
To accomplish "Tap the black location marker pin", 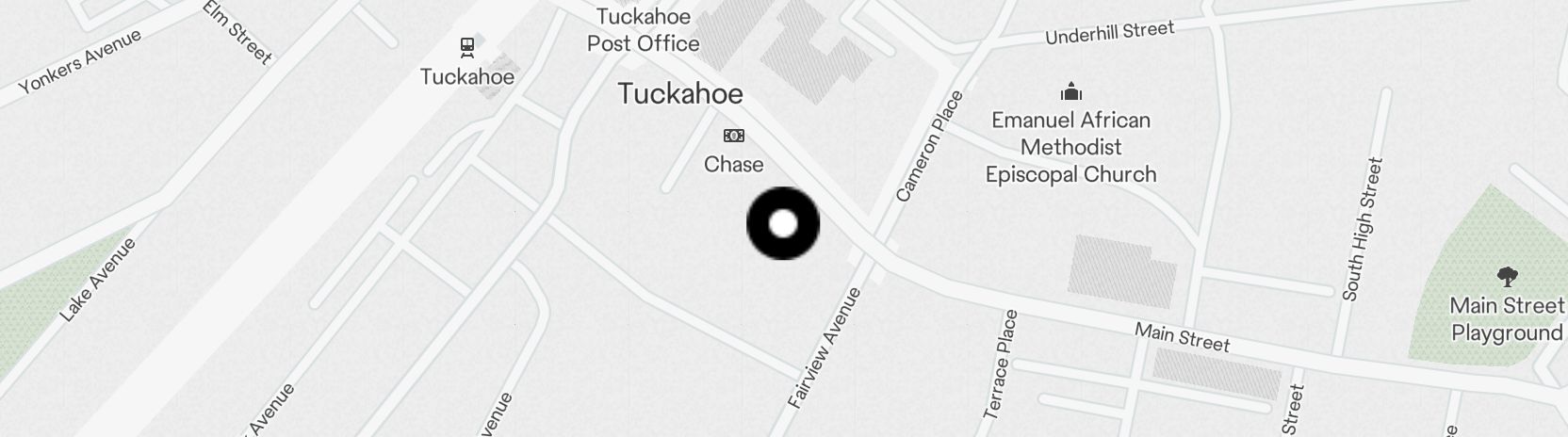I will (x=783, y=224).
